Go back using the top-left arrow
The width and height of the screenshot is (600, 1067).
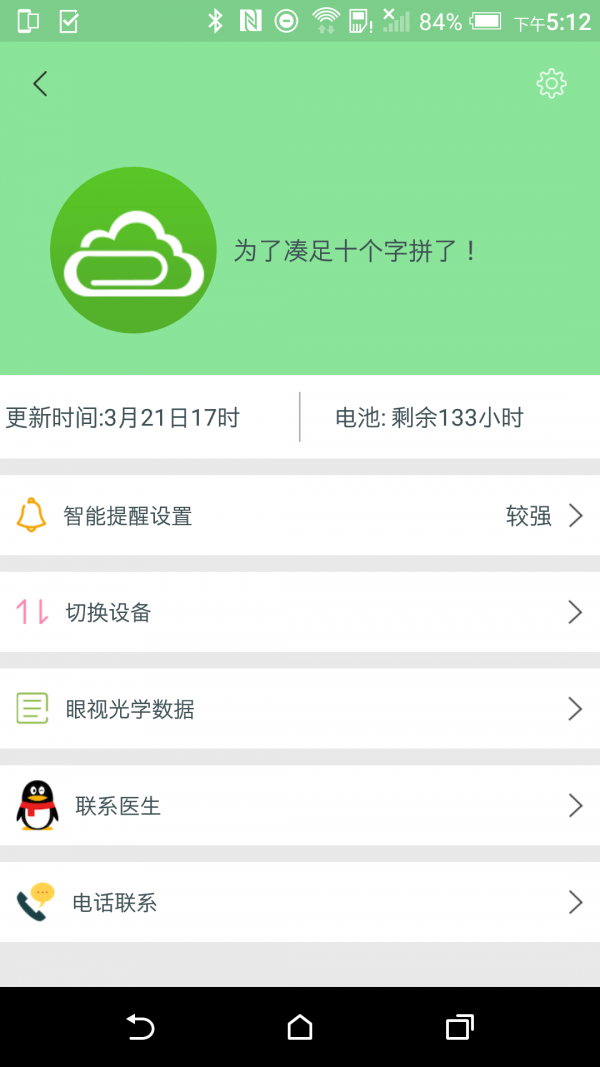coord(40,84)
